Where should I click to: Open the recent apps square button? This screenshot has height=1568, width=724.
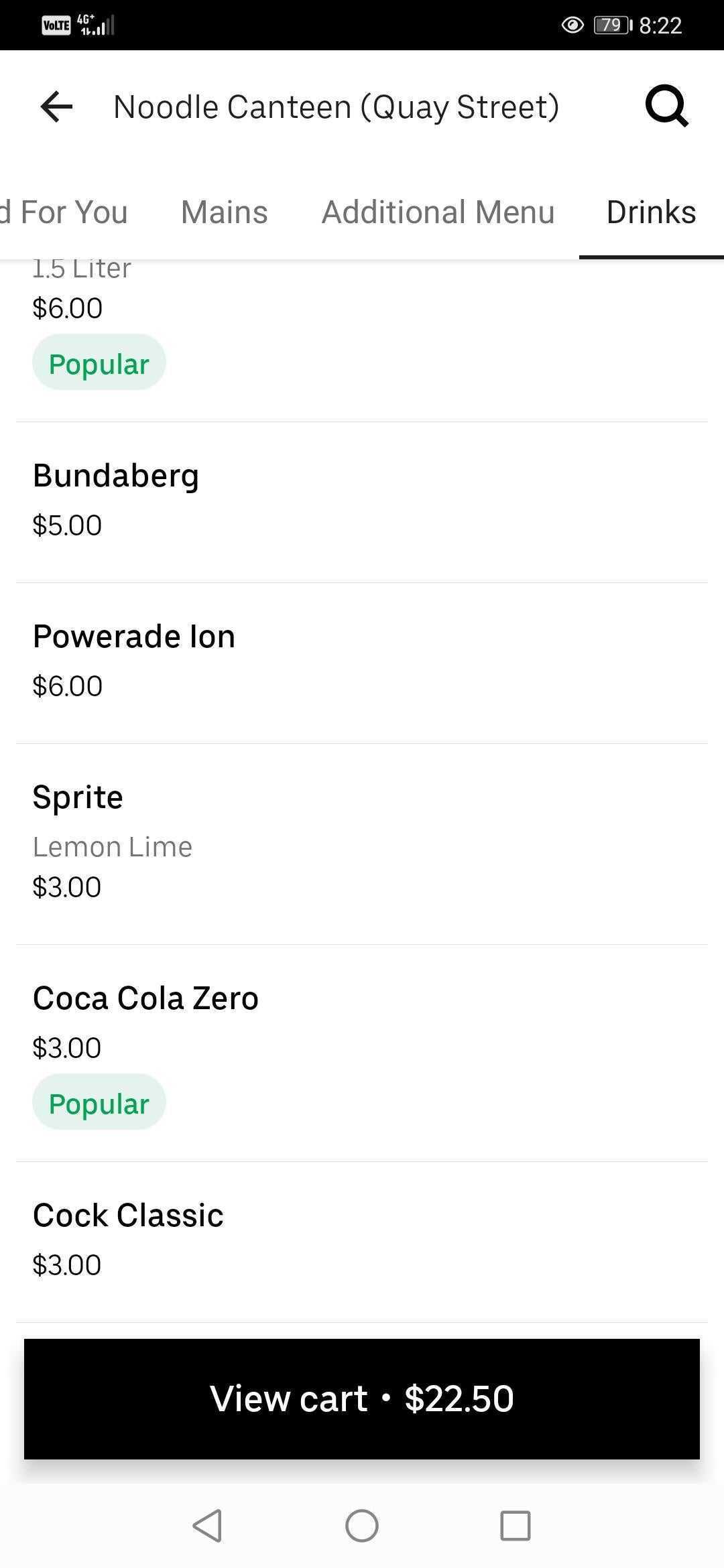(516, 1526)
